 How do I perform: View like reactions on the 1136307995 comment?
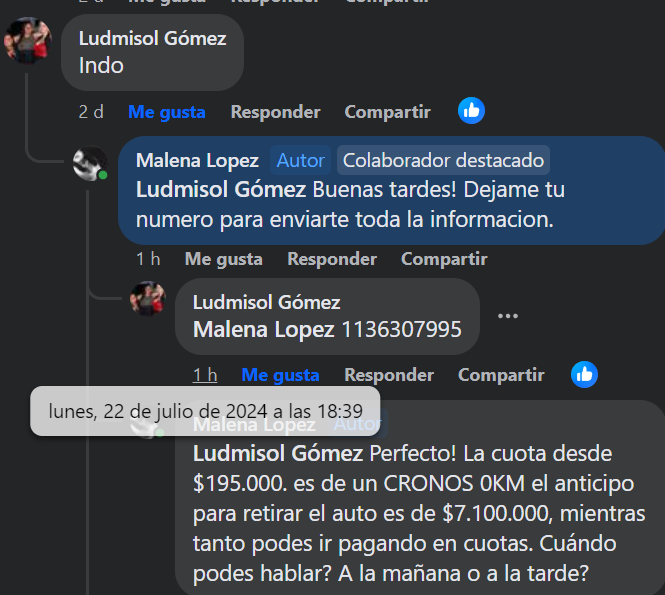(585, 374)
